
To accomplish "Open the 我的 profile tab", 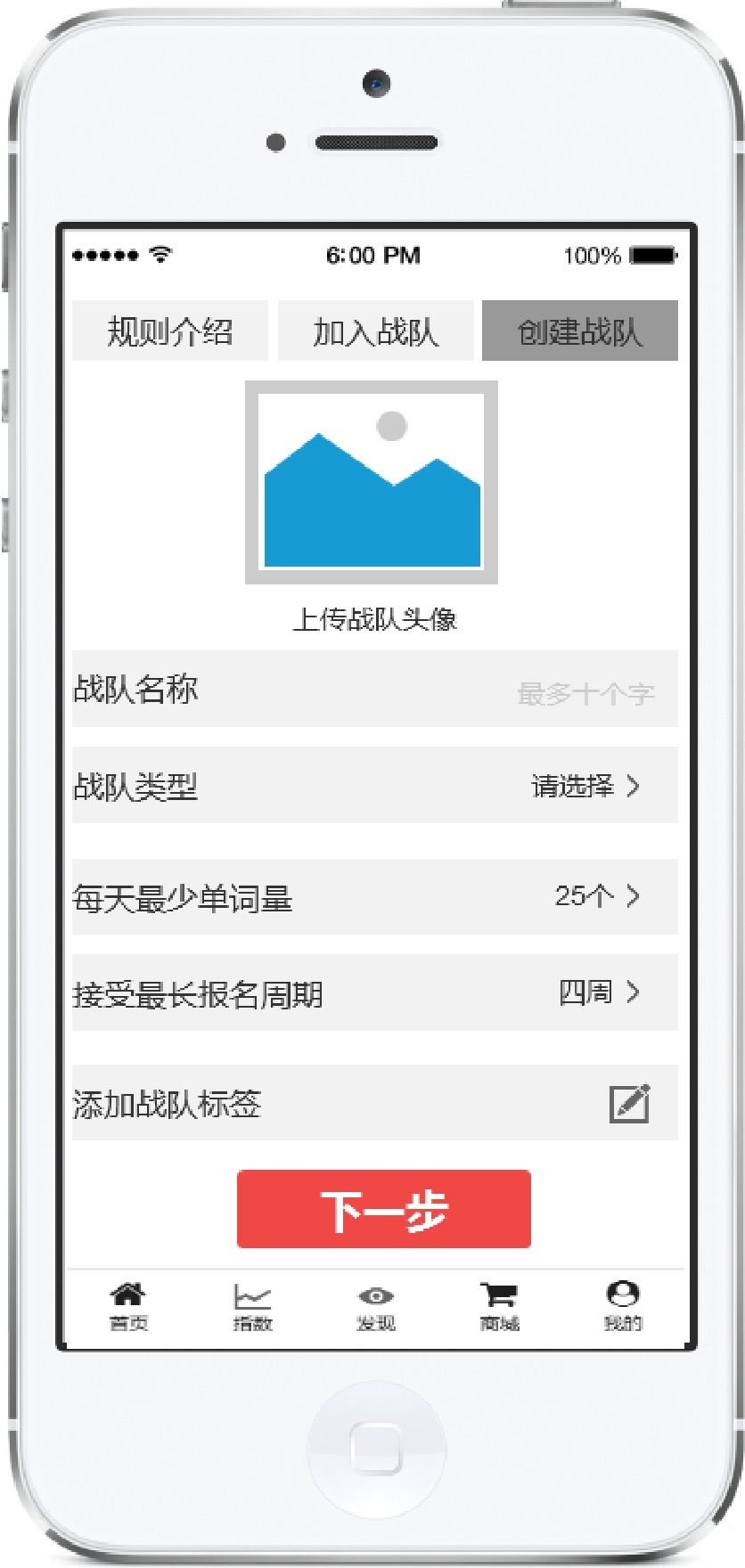I will tap(622, 1307).
